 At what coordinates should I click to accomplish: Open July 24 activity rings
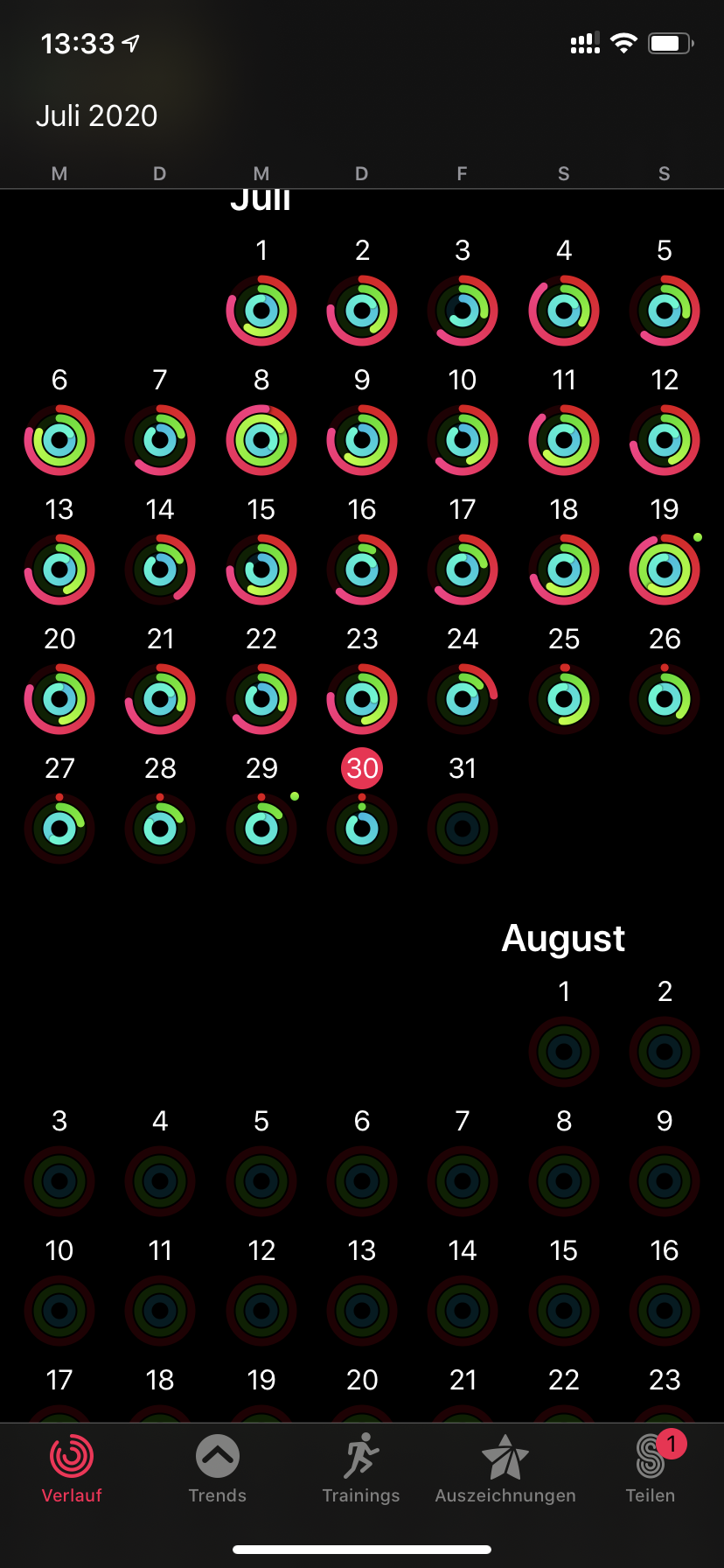click(463, 699)
